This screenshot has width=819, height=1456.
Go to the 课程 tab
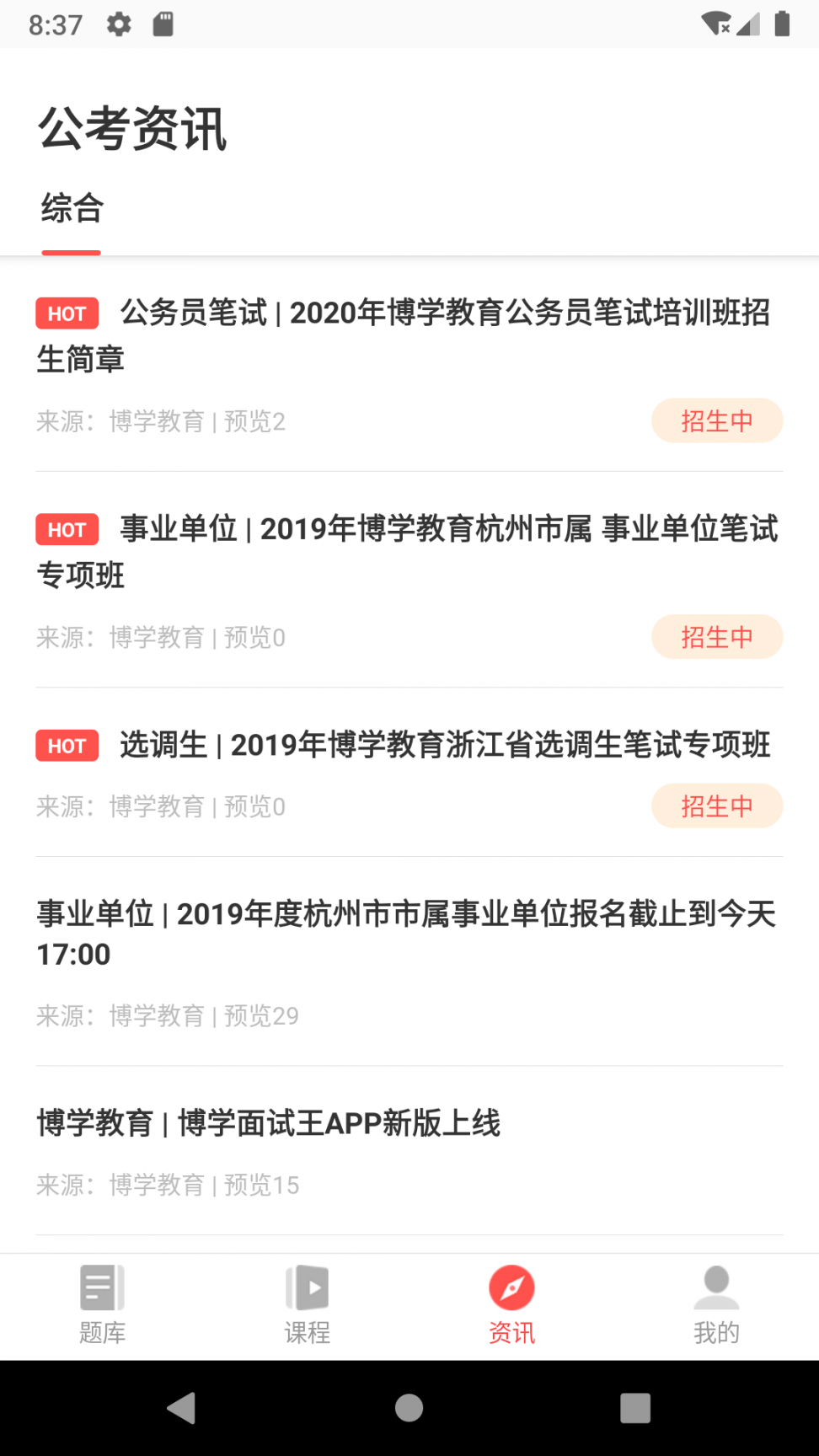[x=307, y=1304]
